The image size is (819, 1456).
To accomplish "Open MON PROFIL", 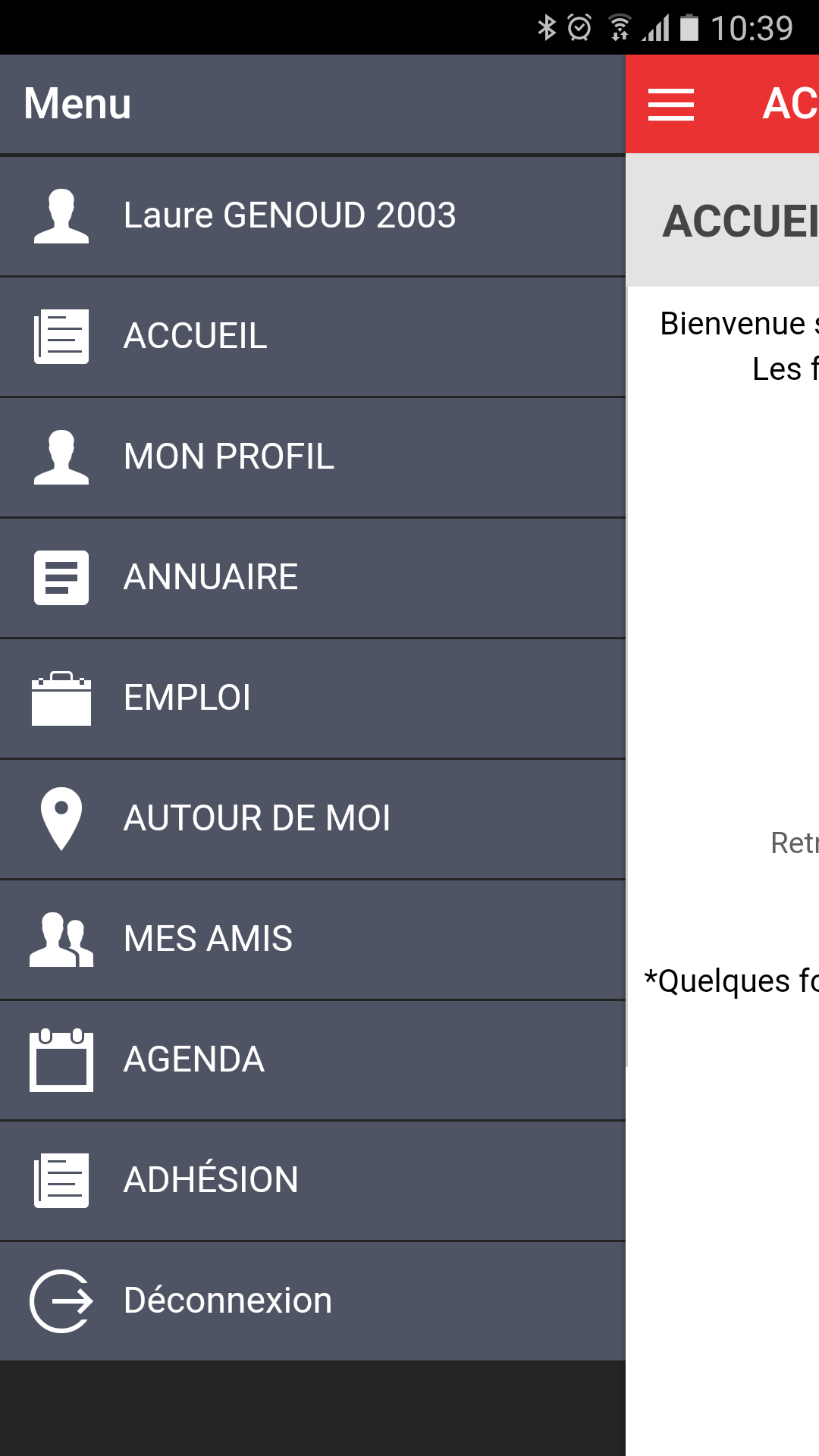I will pos(228,457).
